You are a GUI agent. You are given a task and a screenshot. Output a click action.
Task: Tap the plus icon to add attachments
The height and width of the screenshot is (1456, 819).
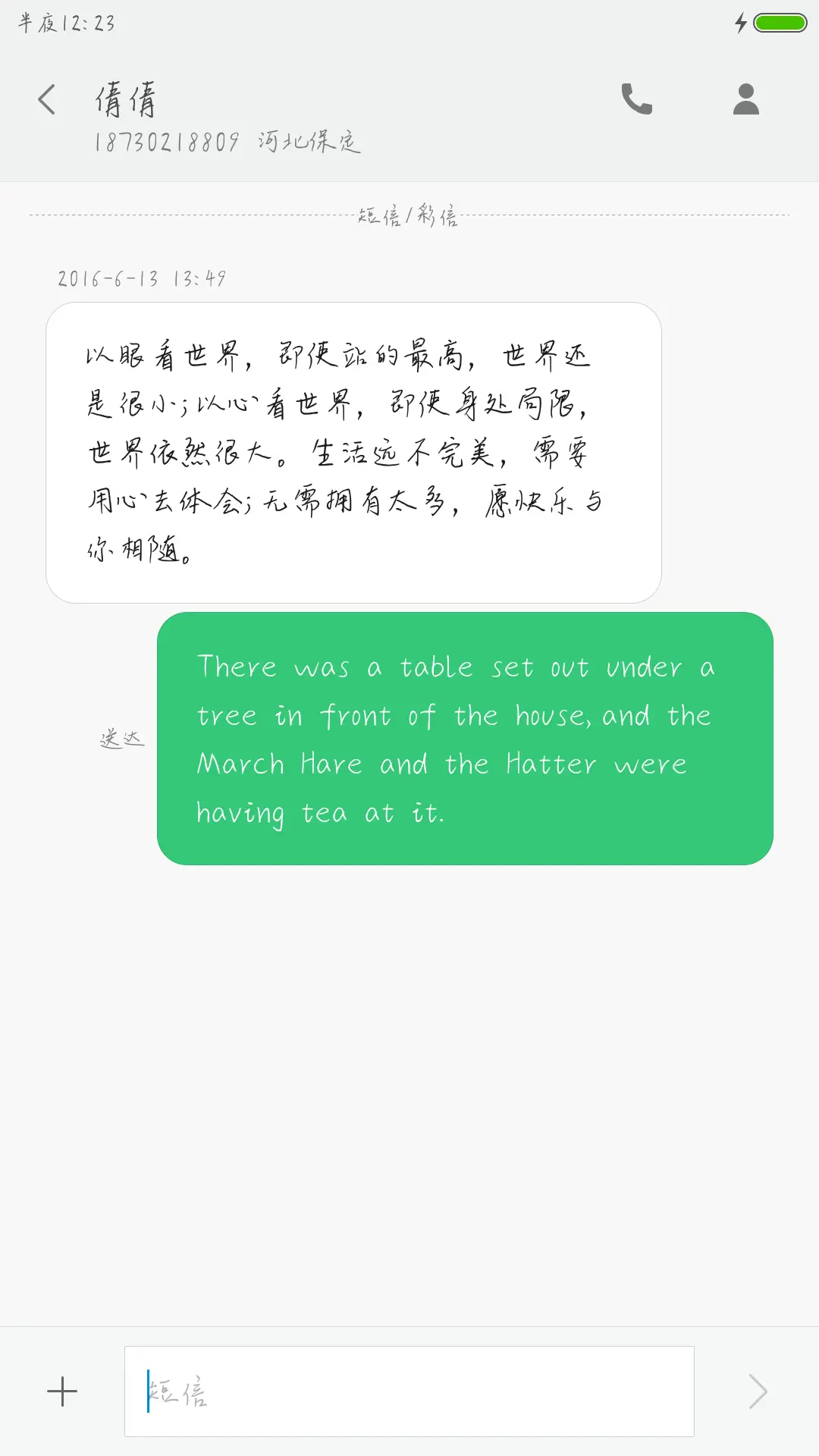(64, 1392)
